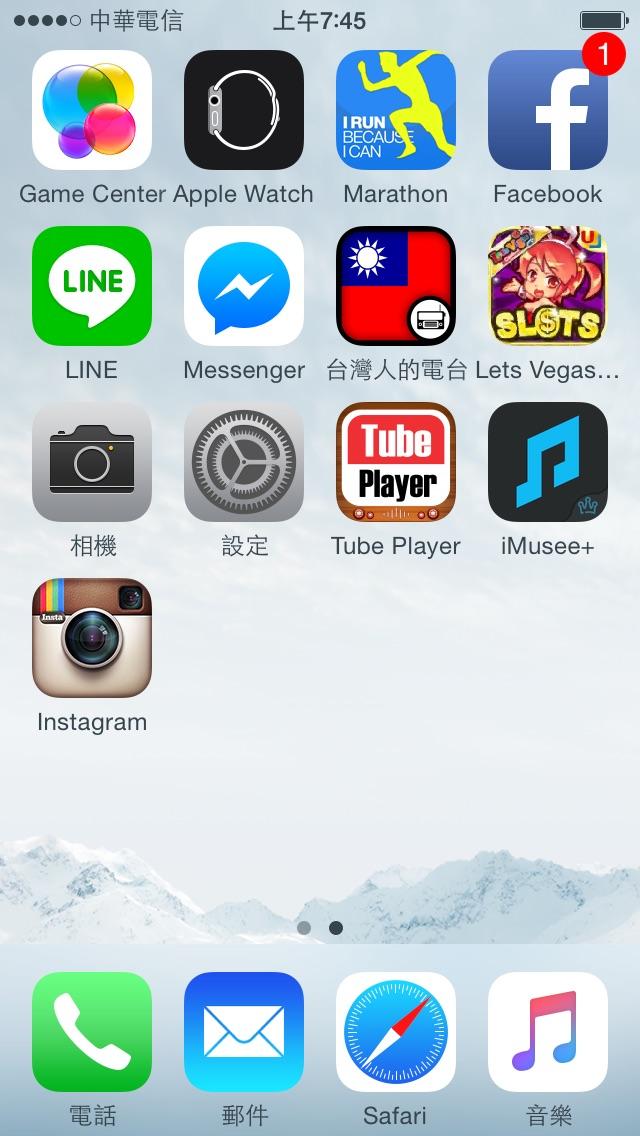Viewport: 640px width, 1136px height.
Task: Open the Game Center app
Action: (92, 110)
